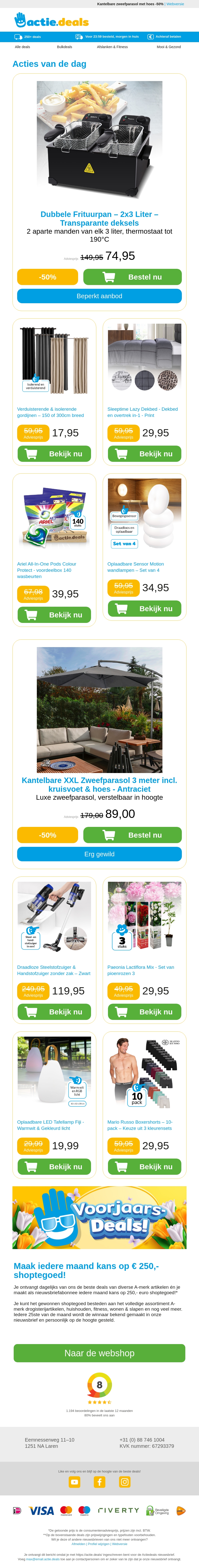Tap the Naar de webshop button

(99, 1353)
